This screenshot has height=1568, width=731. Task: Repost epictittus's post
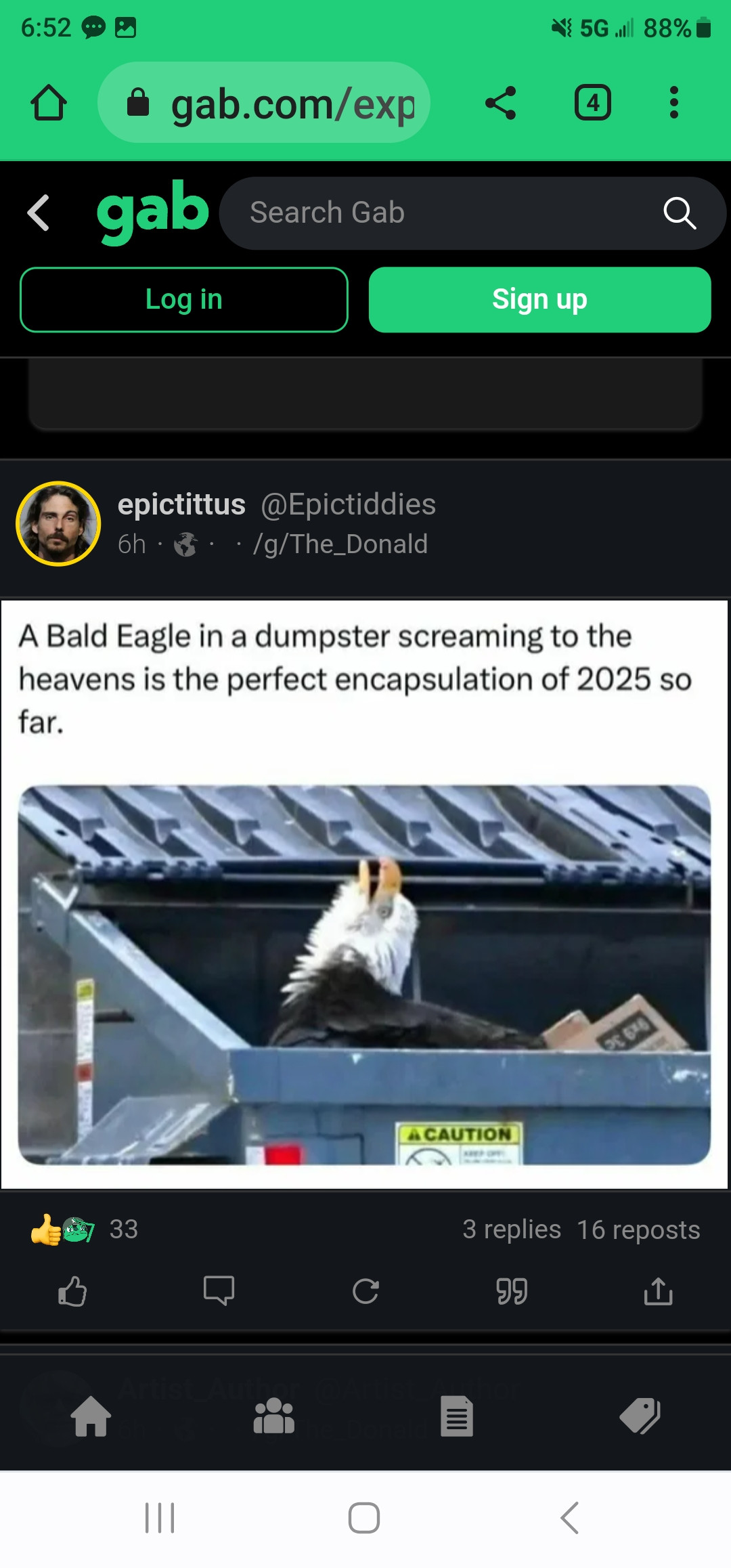[x=365, y=1291]
